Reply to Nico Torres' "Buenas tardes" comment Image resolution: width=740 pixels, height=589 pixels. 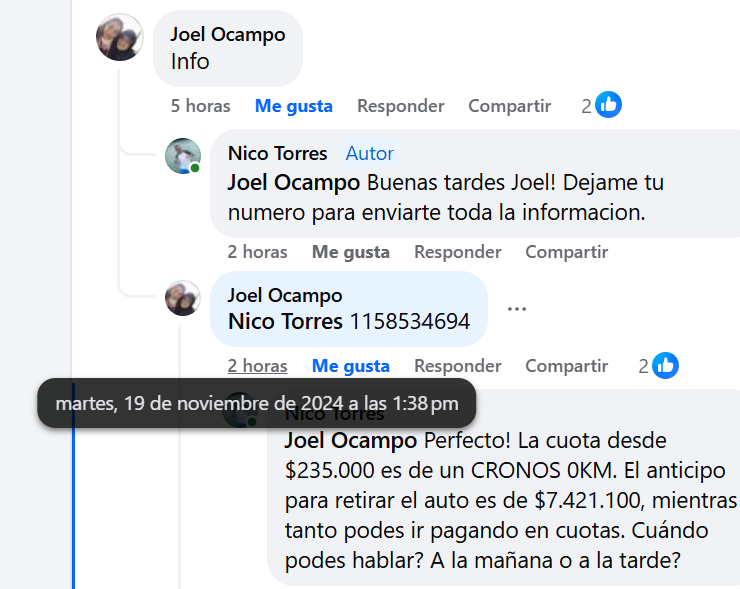pyautogui.click(x=457, y=252)
